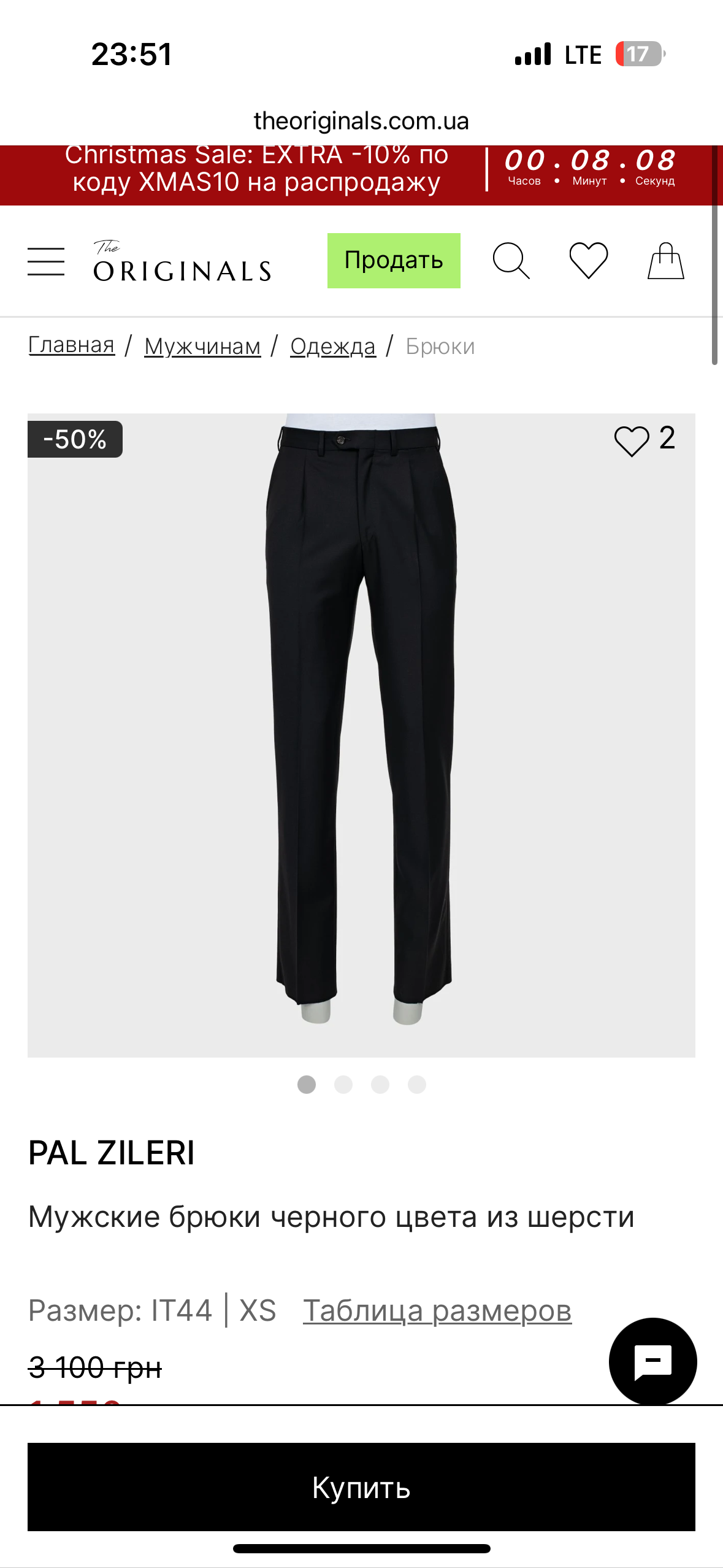
Task: Go to The Originals logo homepage
Action: (182, 261)
